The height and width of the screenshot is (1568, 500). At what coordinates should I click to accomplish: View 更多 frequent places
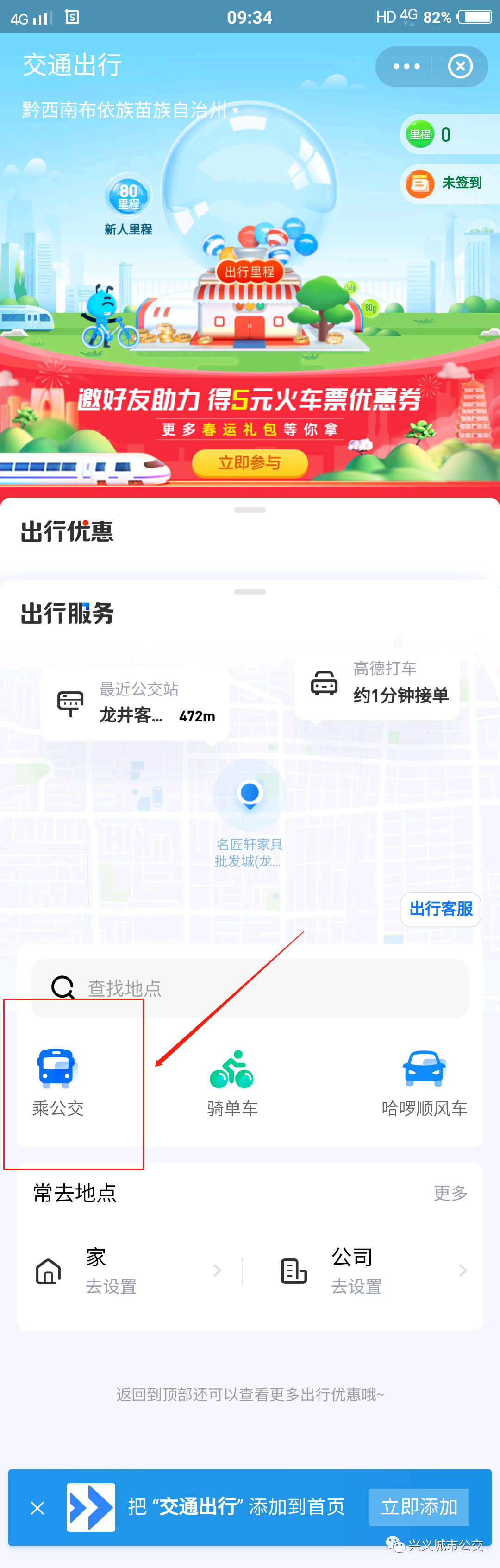(x=450, y=1193)
